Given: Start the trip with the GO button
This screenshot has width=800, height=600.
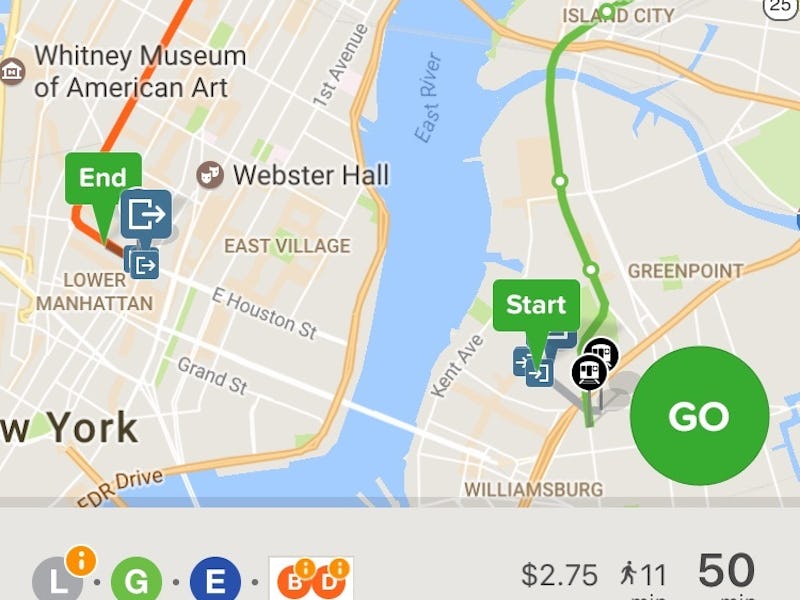Looking at the screenshot, I should click(699, 416).
